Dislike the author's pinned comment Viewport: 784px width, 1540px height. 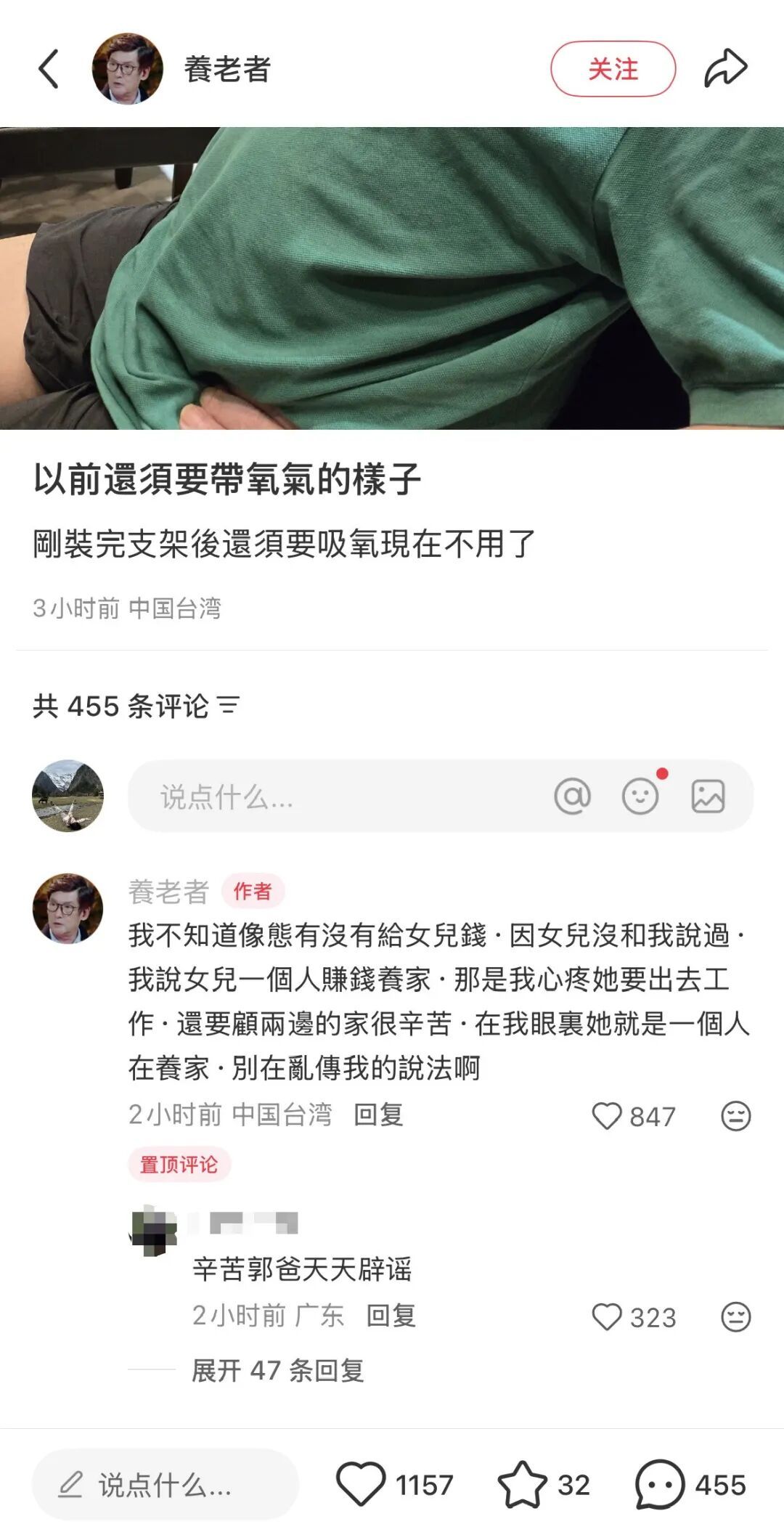point(735,1116)
